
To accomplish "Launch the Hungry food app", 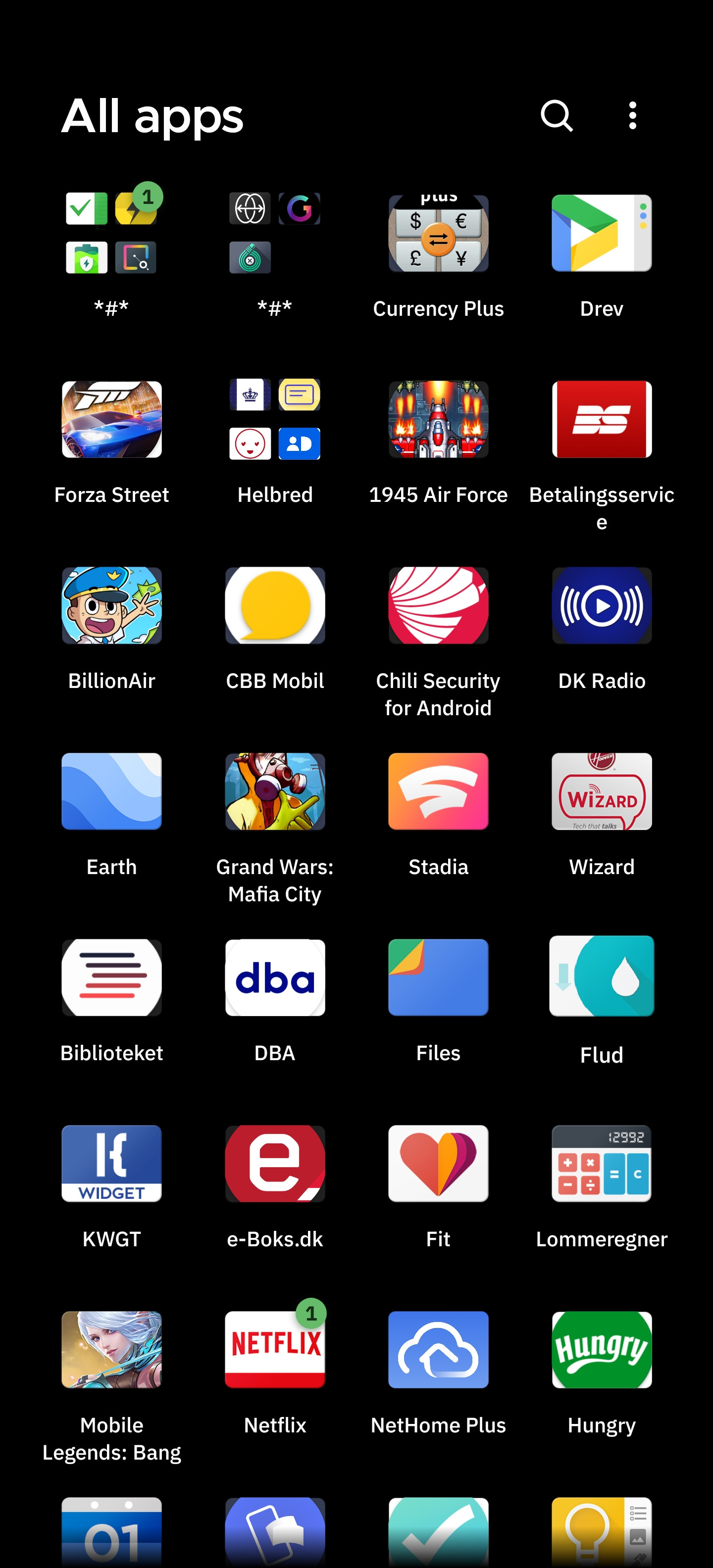I will [x=602, y=1349].
